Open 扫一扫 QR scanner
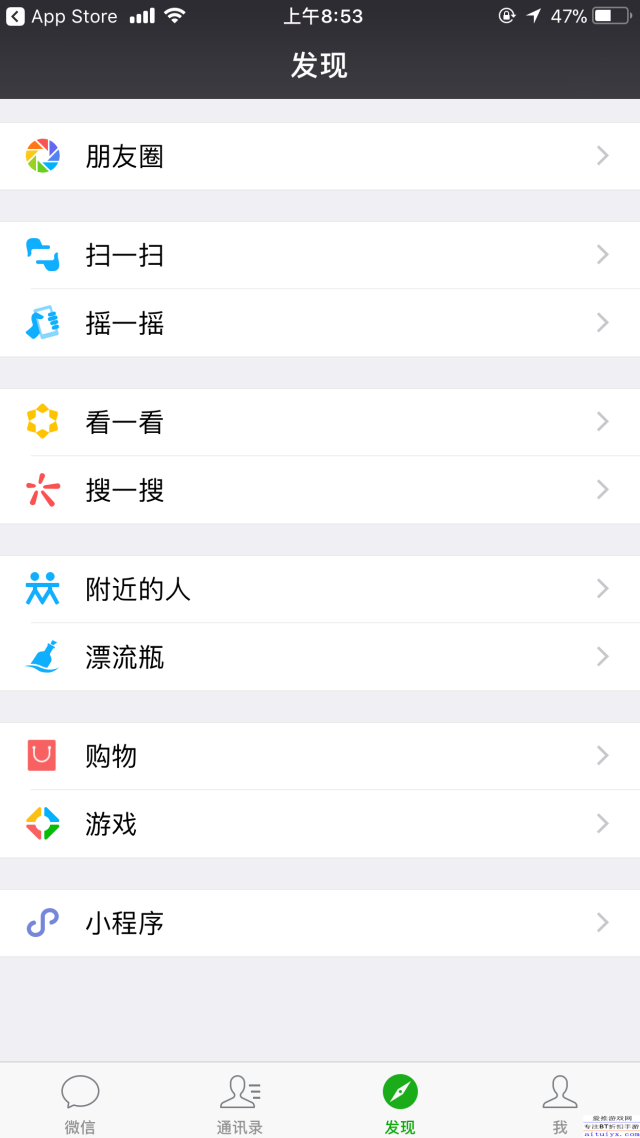 coord(320,255)
